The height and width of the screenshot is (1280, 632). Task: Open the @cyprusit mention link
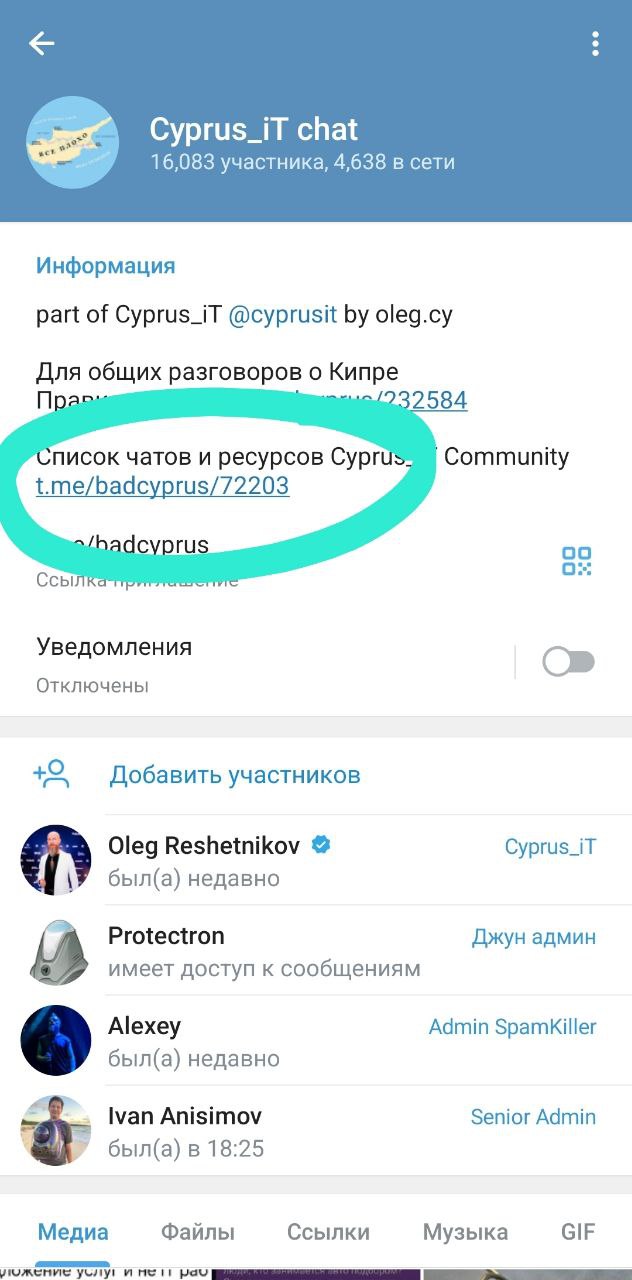283,314
